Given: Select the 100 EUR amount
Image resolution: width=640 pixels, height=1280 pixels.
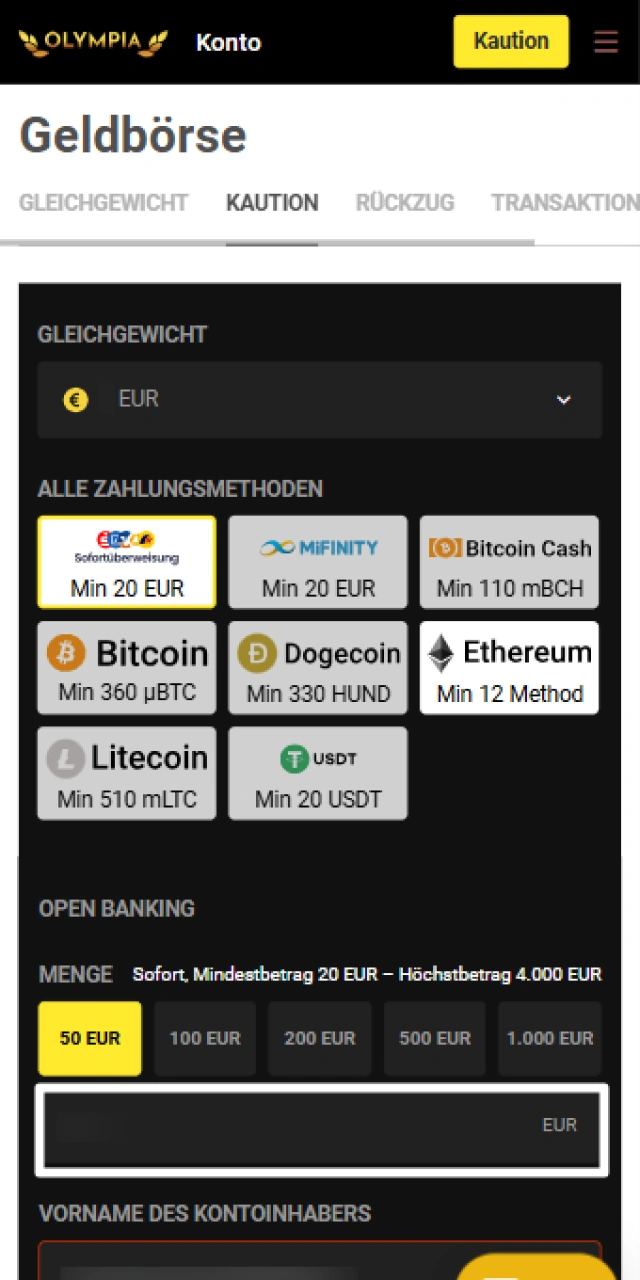Looking at the screenshot, I should (205, 1039).
